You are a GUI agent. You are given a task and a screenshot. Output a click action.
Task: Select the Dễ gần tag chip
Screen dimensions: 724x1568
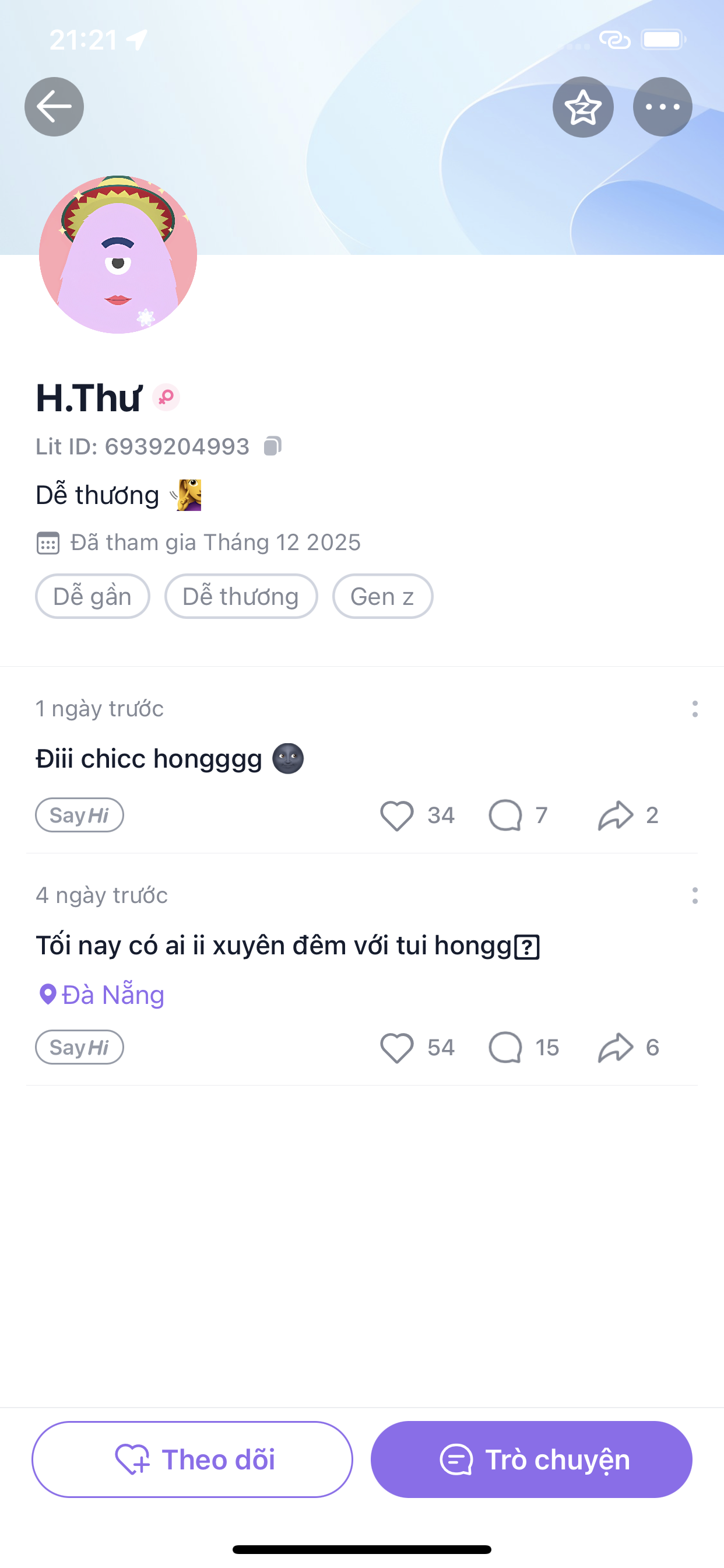click(x=93, y=597)
